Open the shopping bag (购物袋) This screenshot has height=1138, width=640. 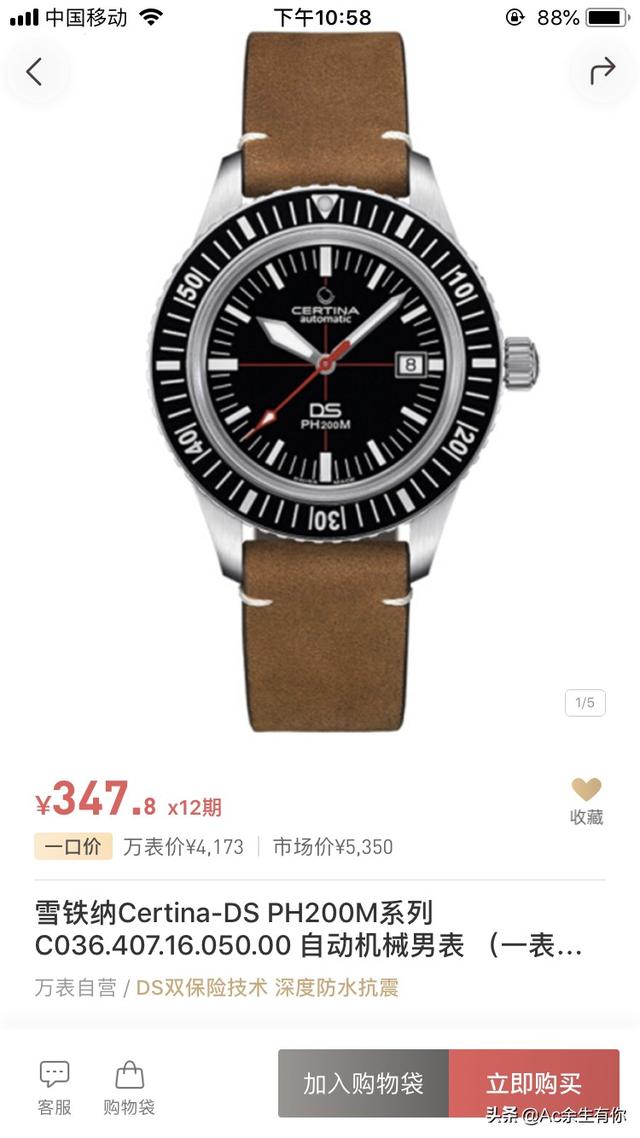click(x=129, y=1088)
